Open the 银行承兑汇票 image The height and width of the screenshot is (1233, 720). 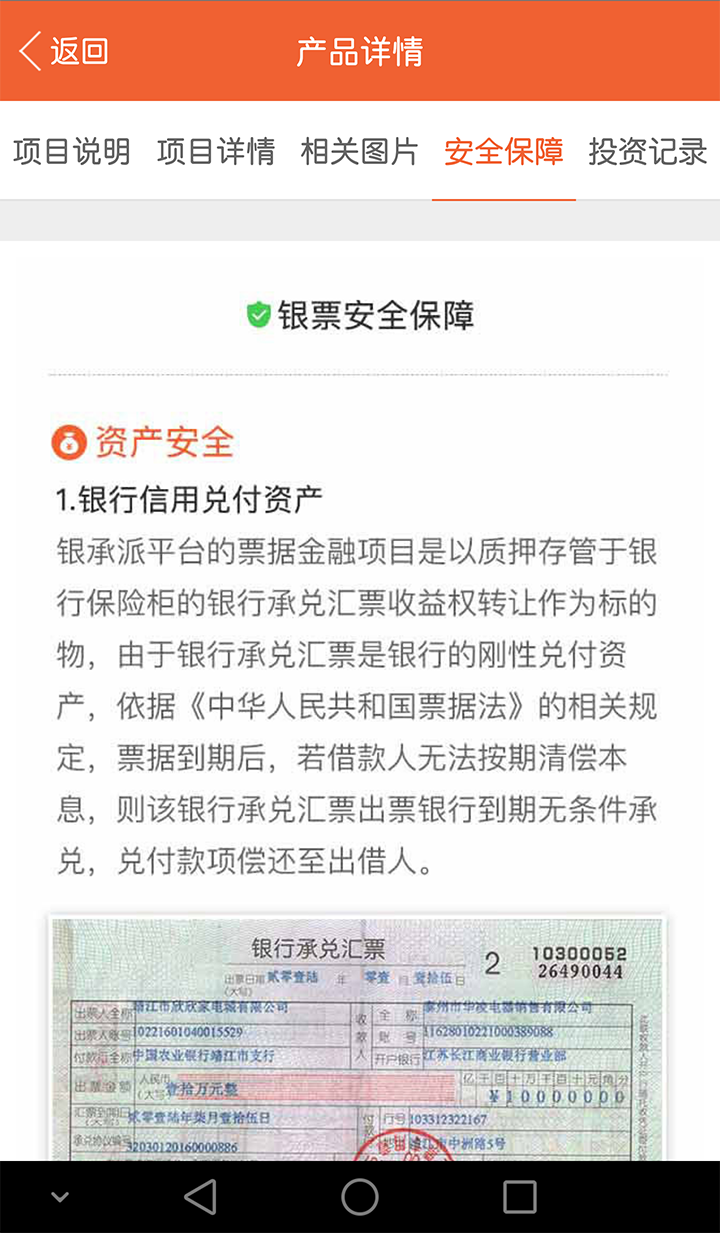coord(357,1038)
